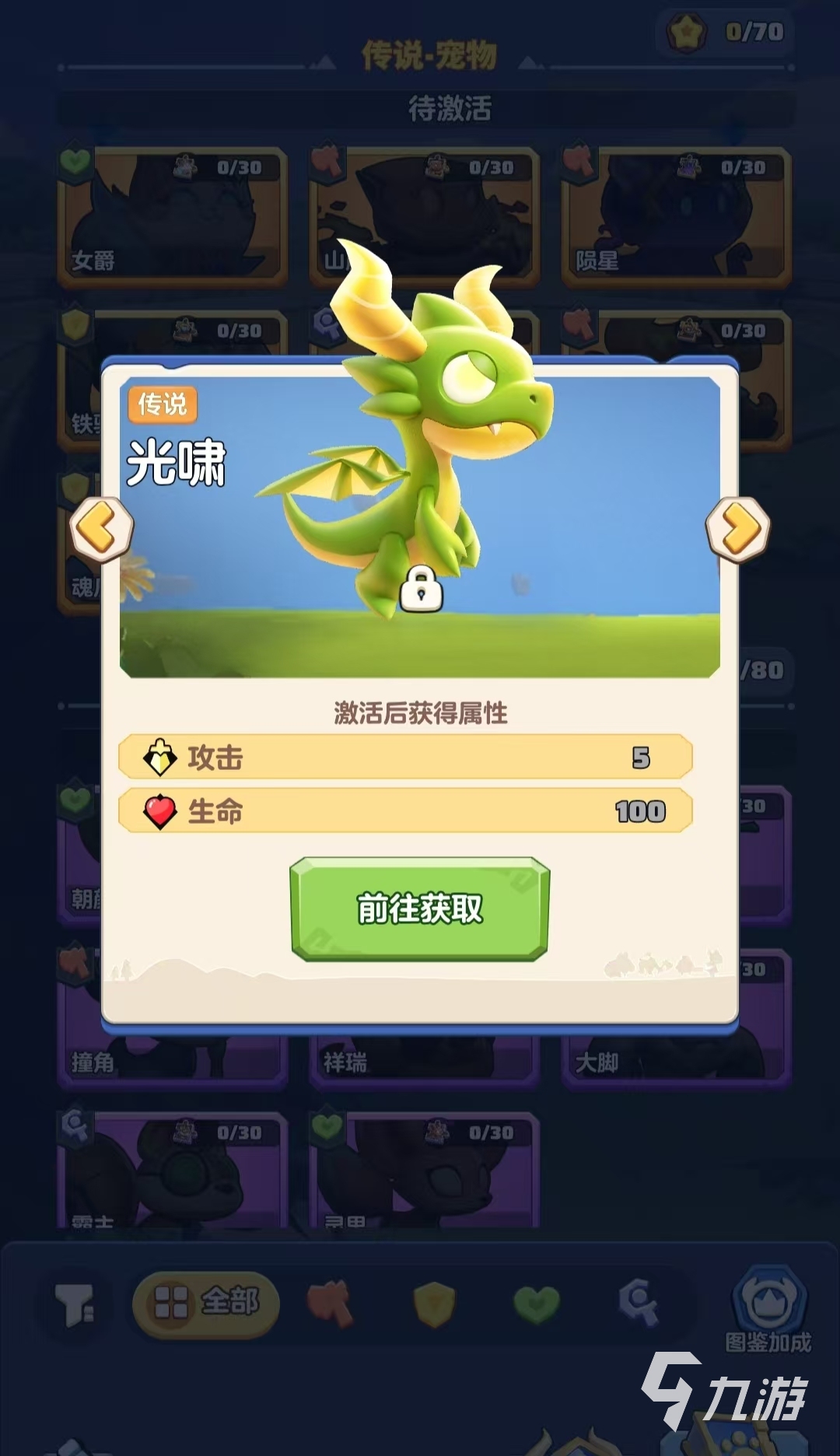This screenshot has width=840, height=1456.
Task: Filter pets by the magnifier key icon
Action: coord(639,1304)
